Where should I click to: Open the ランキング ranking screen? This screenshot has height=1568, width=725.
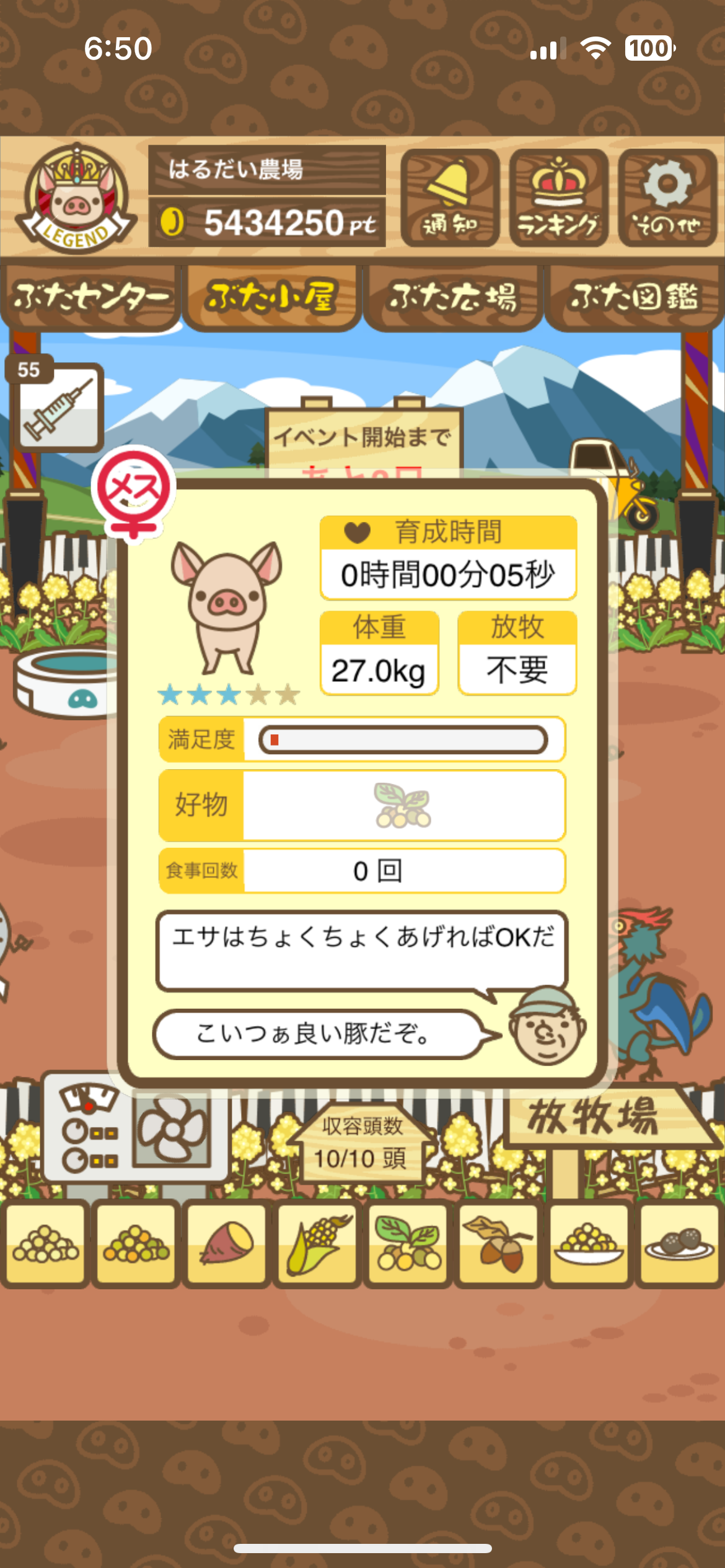point(558,198)
